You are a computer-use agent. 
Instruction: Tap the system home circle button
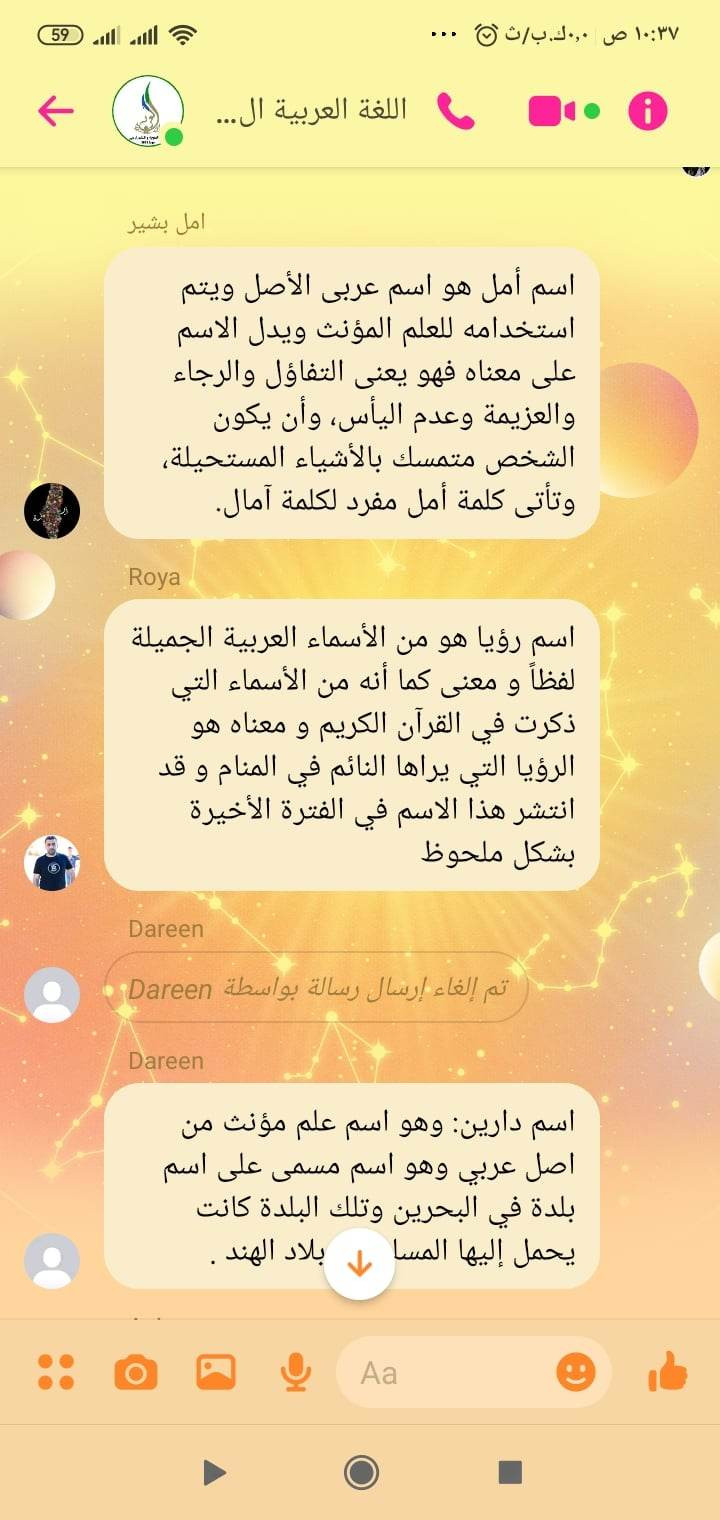(360, 1472)
